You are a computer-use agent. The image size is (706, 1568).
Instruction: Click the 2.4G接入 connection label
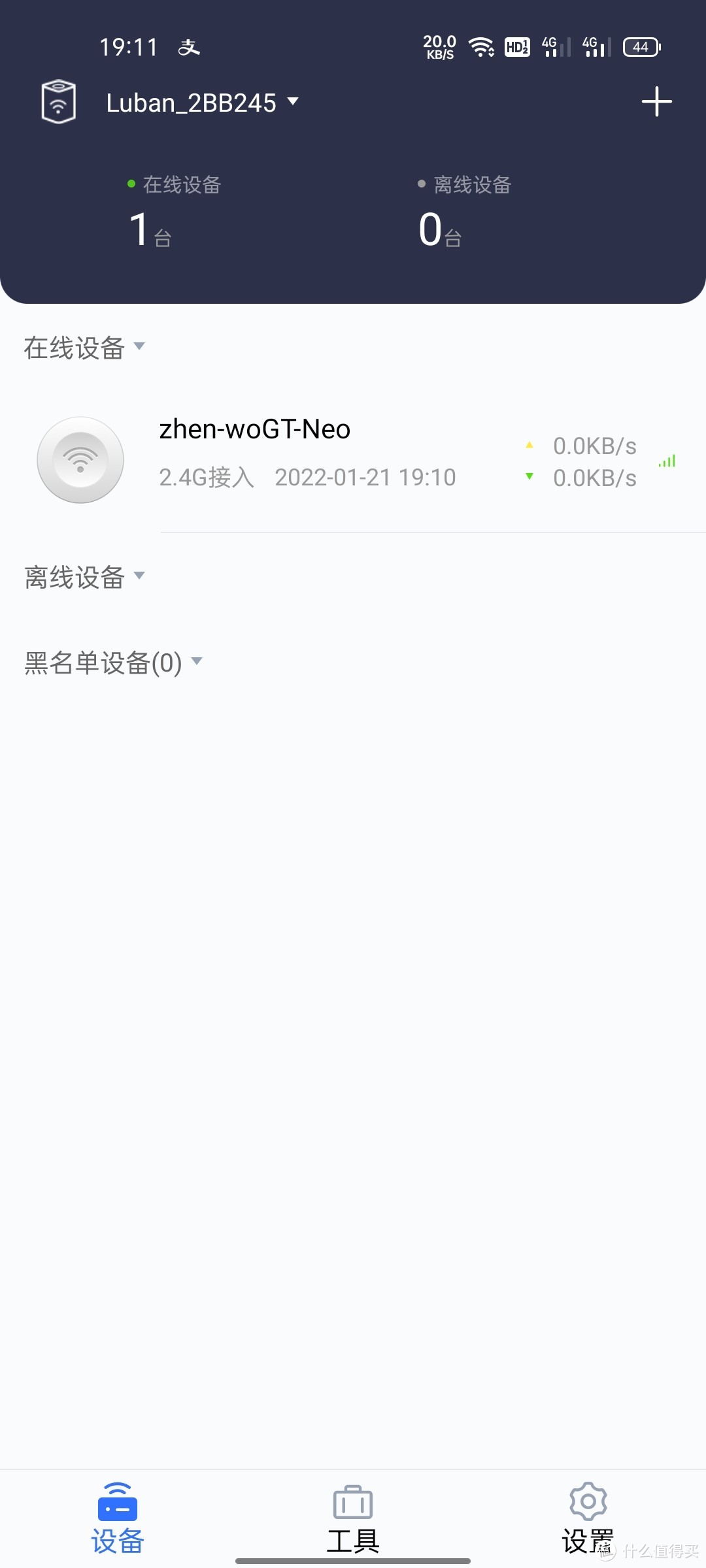pos(206,477)
